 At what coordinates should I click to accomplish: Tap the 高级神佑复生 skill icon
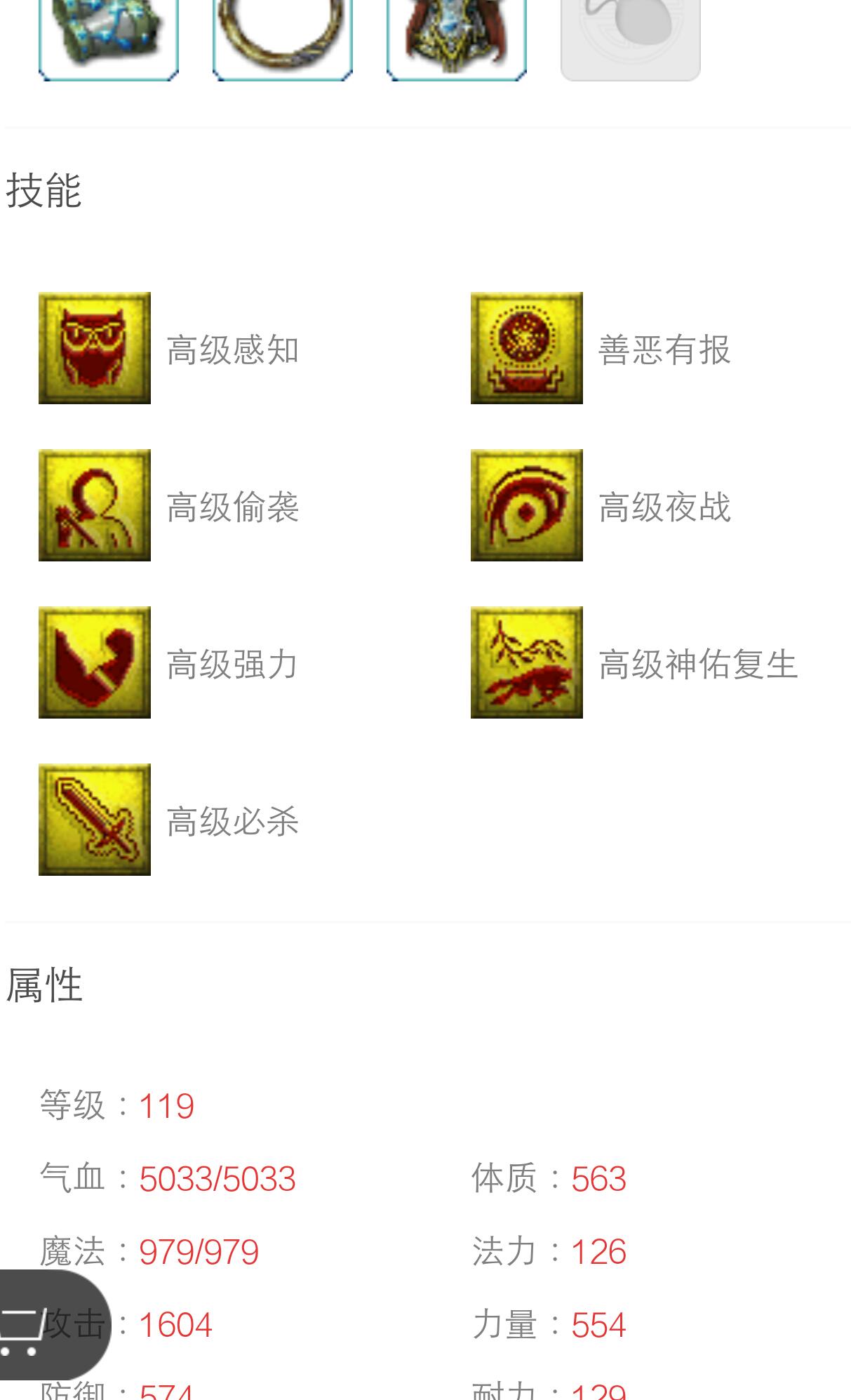(526, 662)
